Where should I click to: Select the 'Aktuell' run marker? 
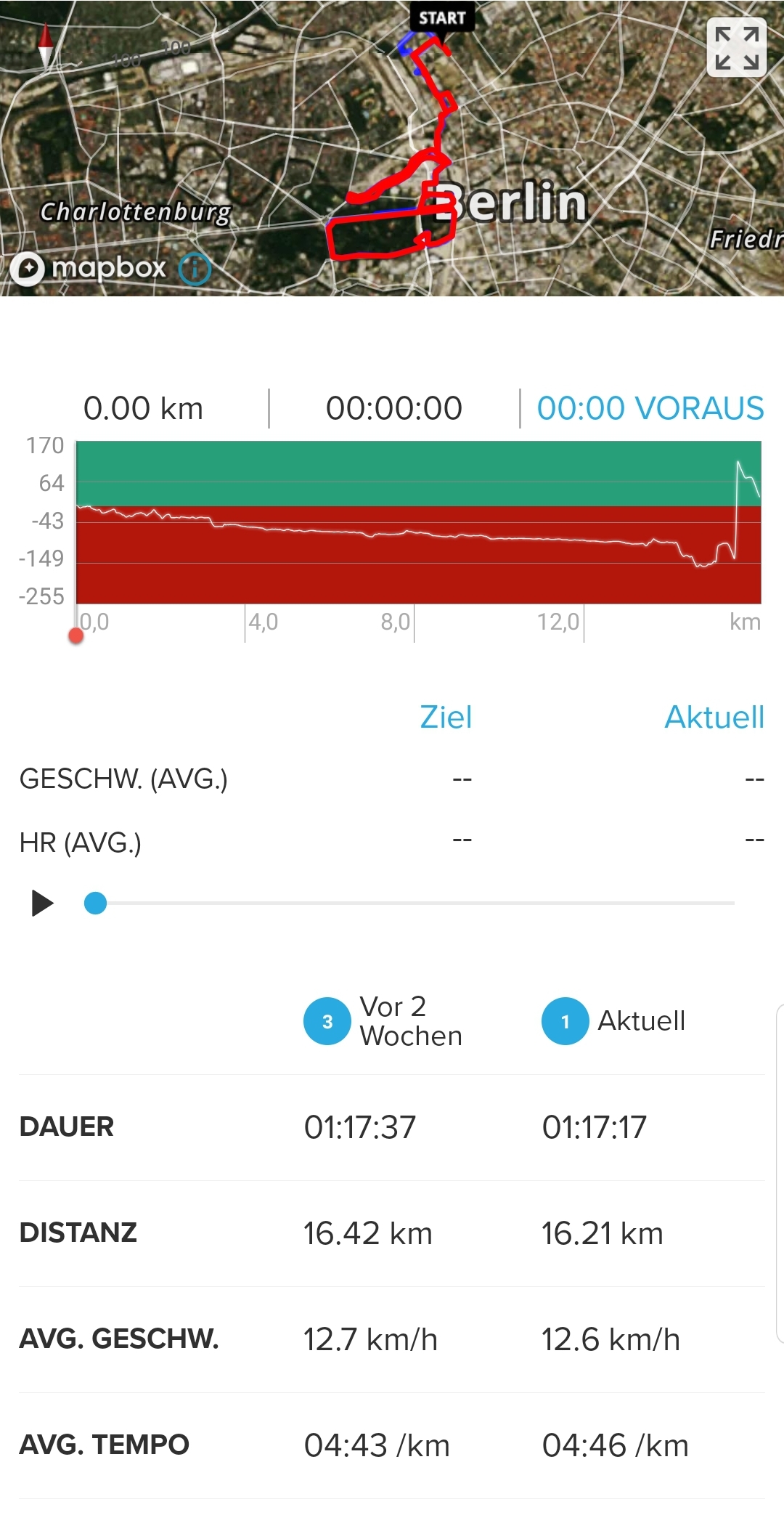(x=565, y=1021)
